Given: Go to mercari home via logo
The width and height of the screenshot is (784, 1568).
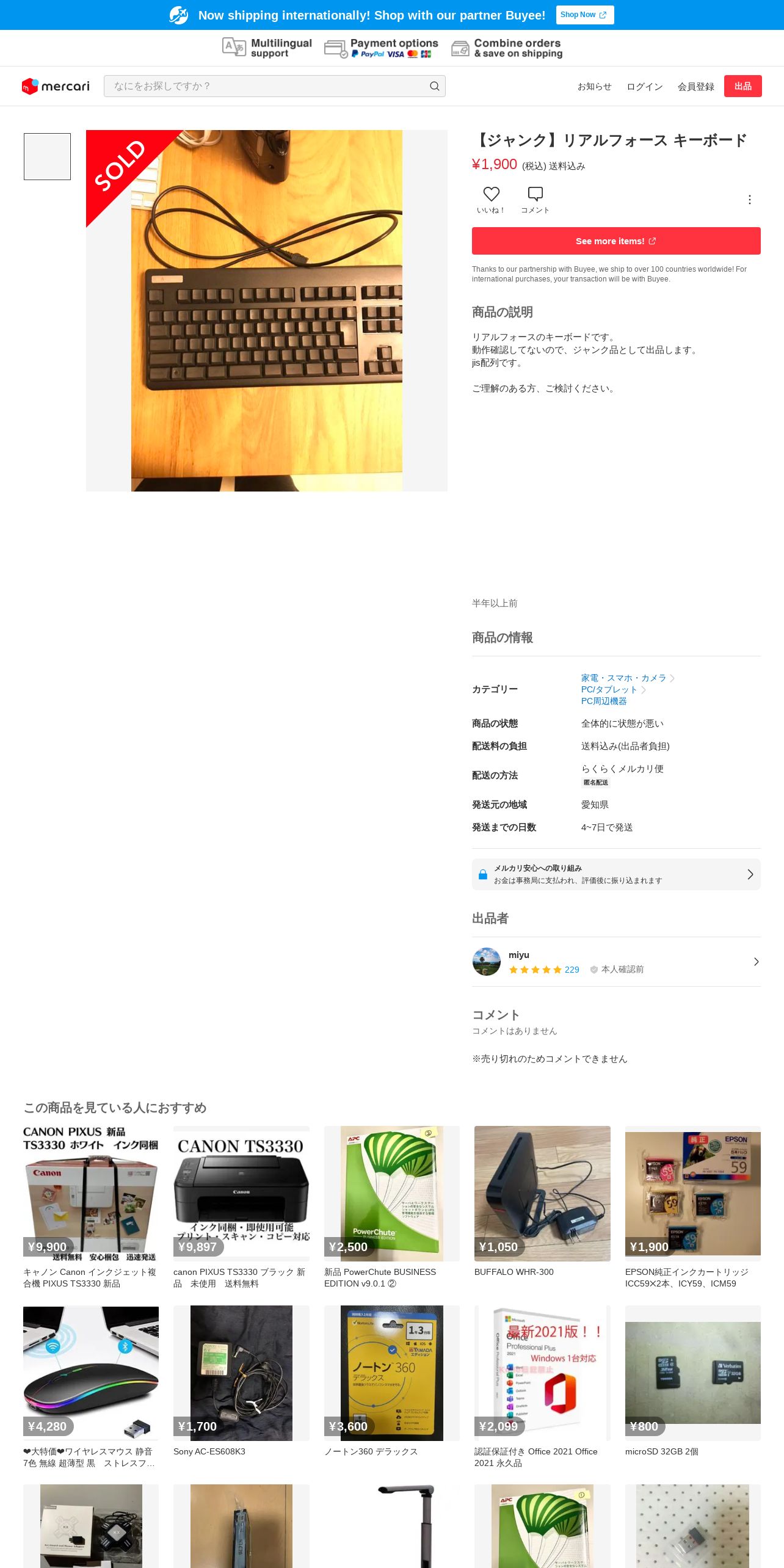Looking at the screenshot, I should (56, 86).
